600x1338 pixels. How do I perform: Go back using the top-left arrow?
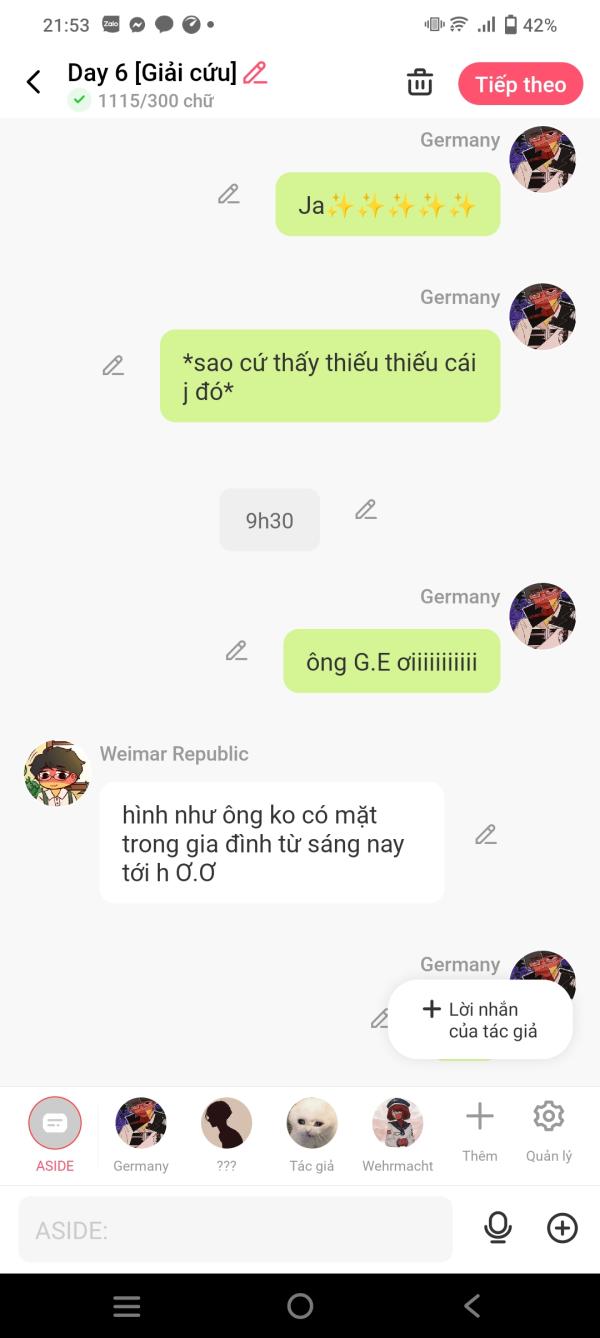[x=34, y=82]
